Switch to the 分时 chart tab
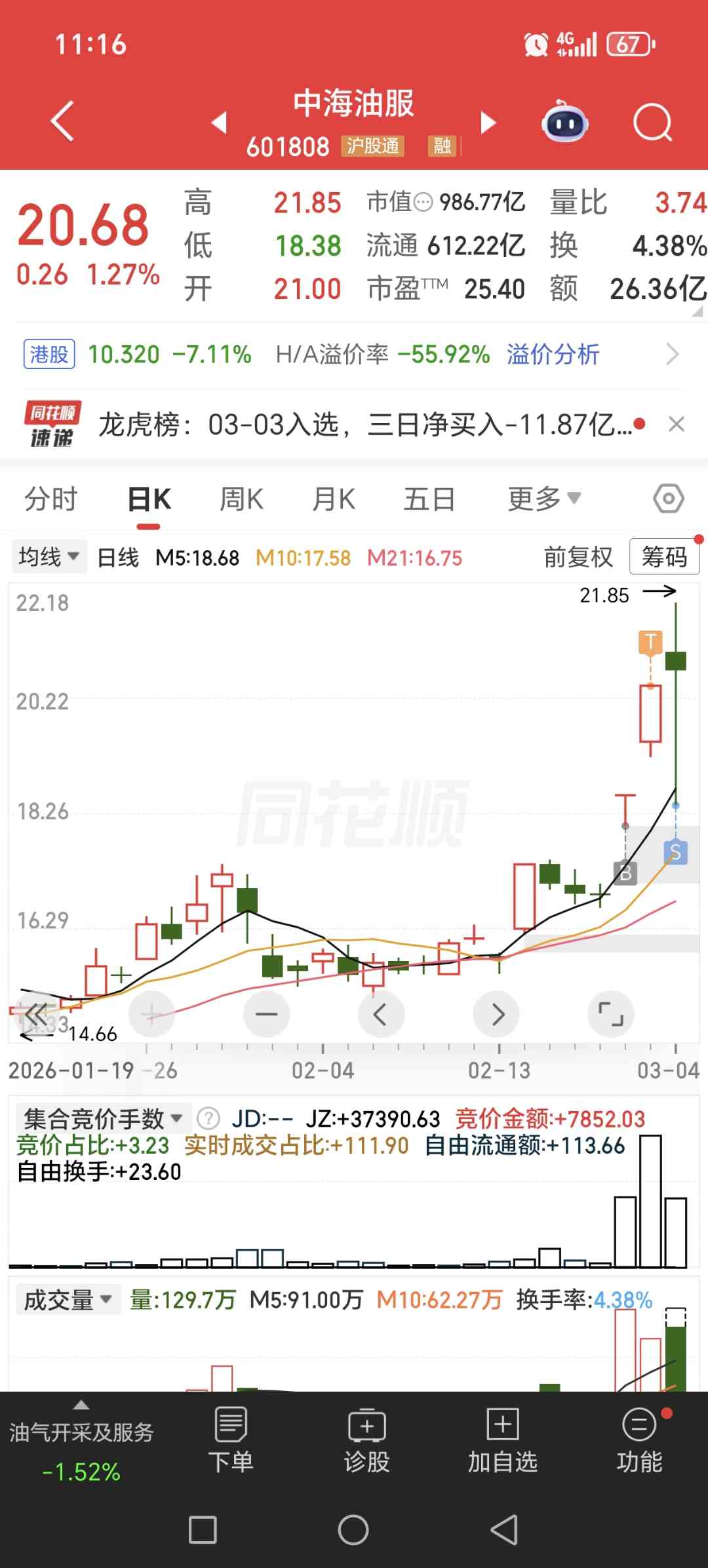 pos(51,500)
